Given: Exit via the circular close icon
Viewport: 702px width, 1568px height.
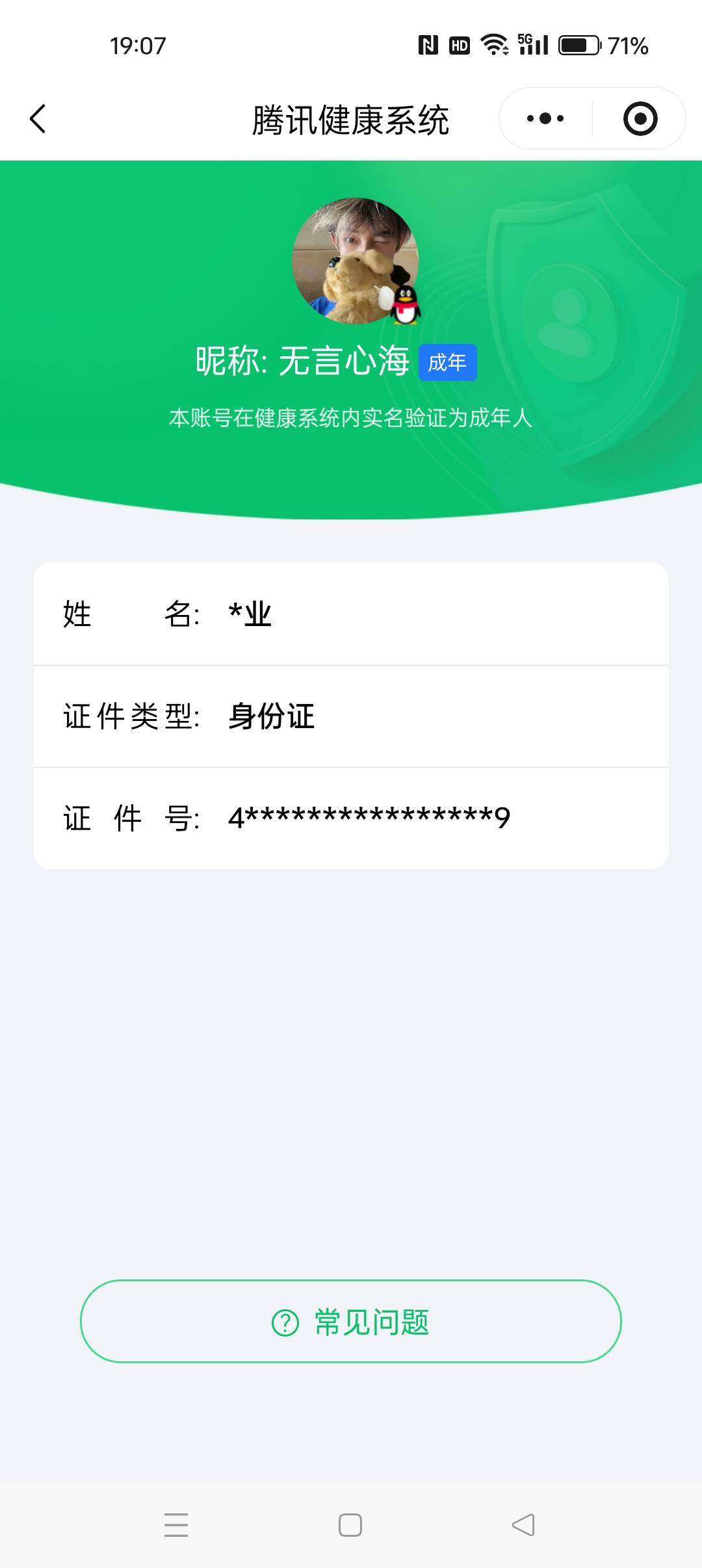Looking at the screenshot, I should (x=640, y=118).
